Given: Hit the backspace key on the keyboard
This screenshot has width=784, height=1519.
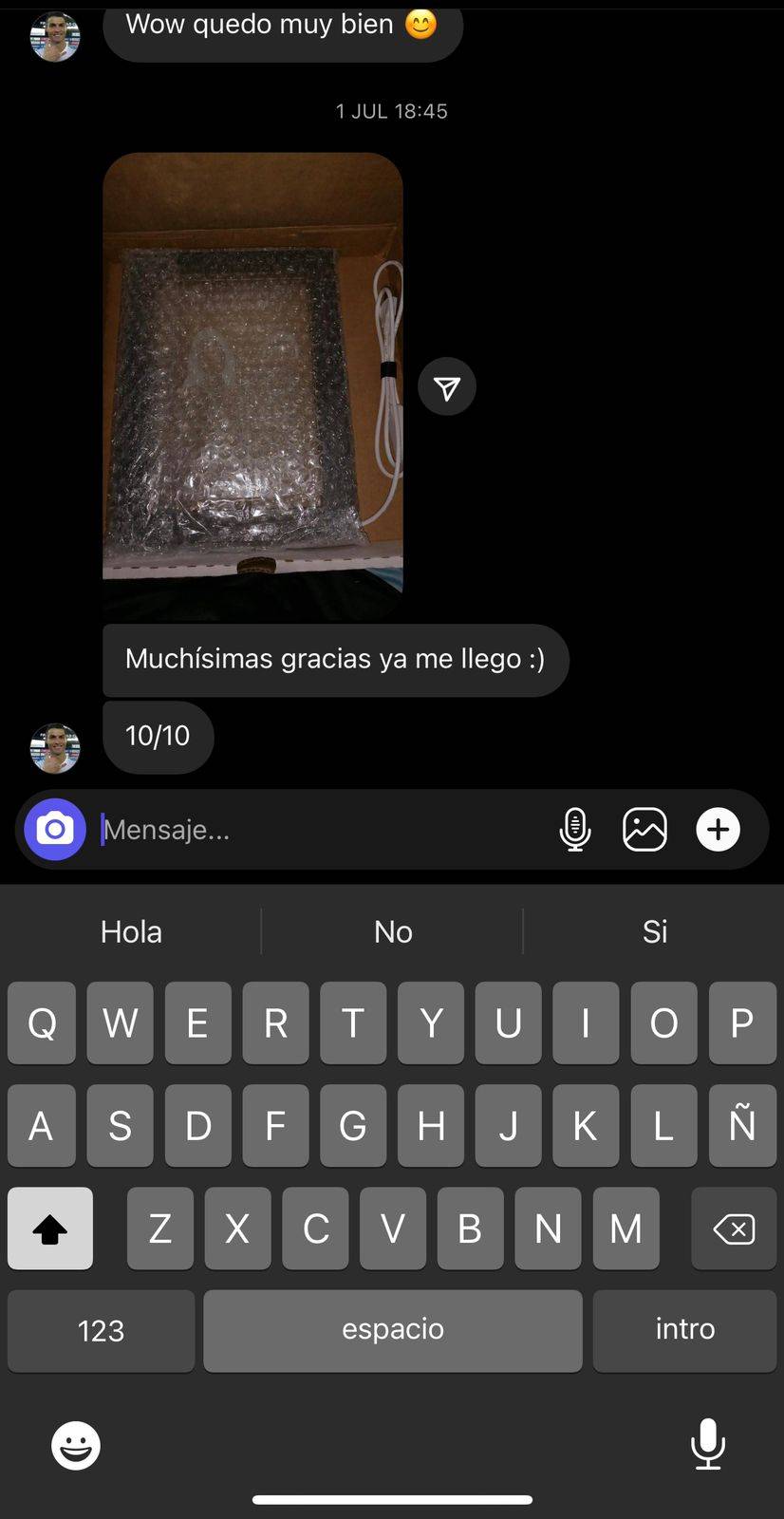Looking at the screenshot, I should coord(734,1229).
